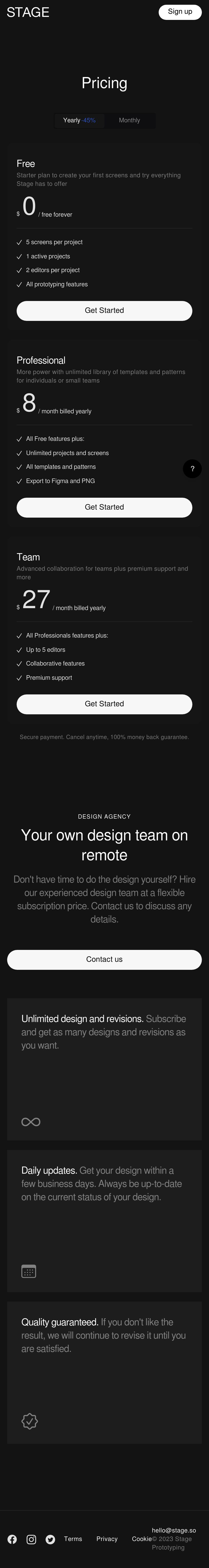The height and width of the screenshot is (1568, 209).
Task: Email hello@stage.so
Action: click(x=174, y=1530)
